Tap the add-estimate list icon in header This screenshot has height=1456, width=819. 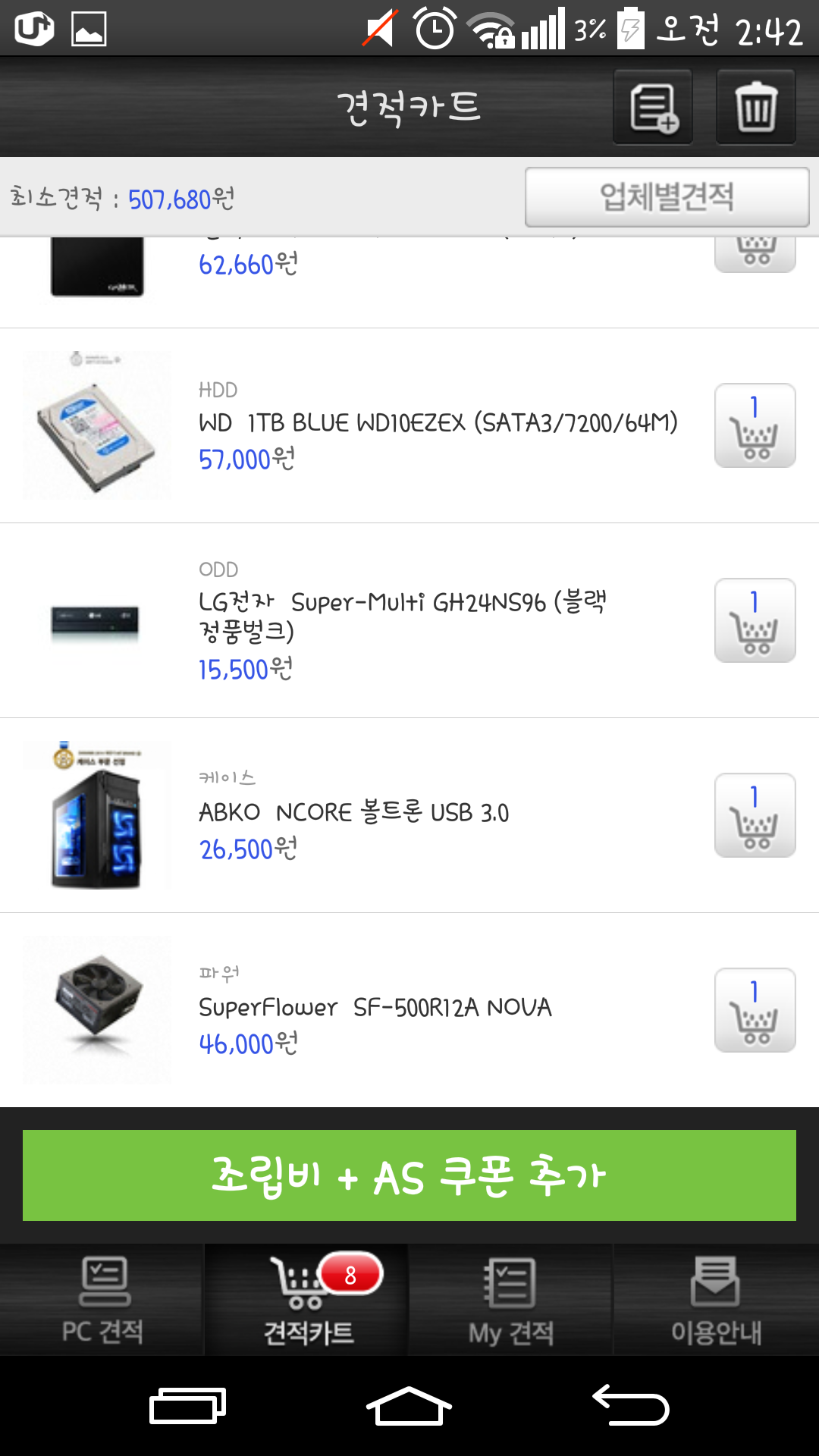[652, 107]
